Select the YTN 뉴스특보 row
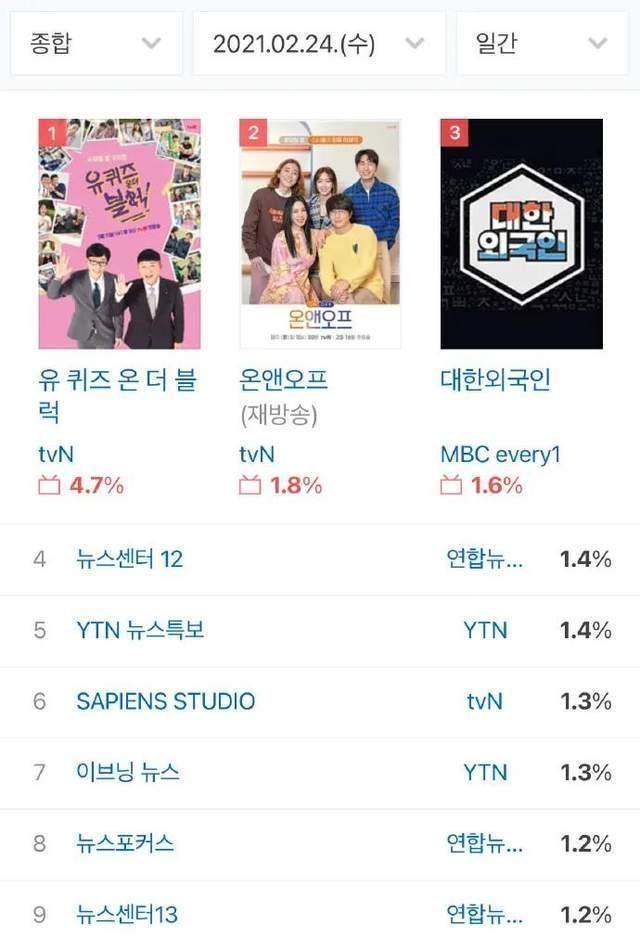640x936 pixels. pyautogui.click(x=140, y=630)
